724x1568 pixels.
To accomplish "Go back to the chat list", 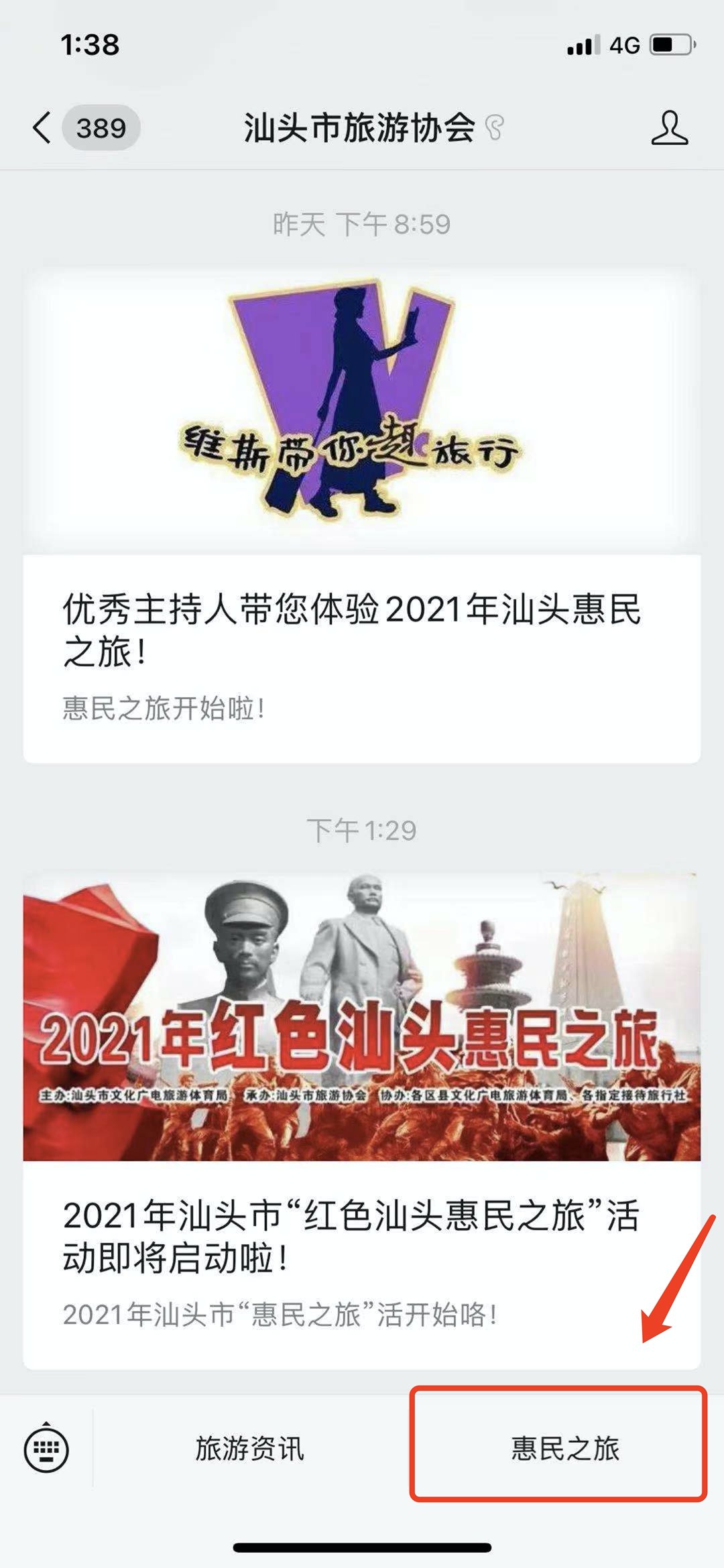I will 43,127.
